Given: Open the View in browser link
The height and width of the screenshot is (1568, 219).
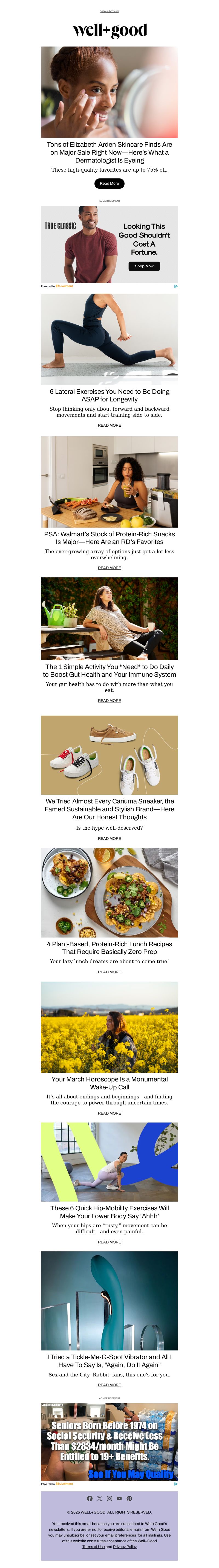Looking at the screenshot, I should pos(109,11).
